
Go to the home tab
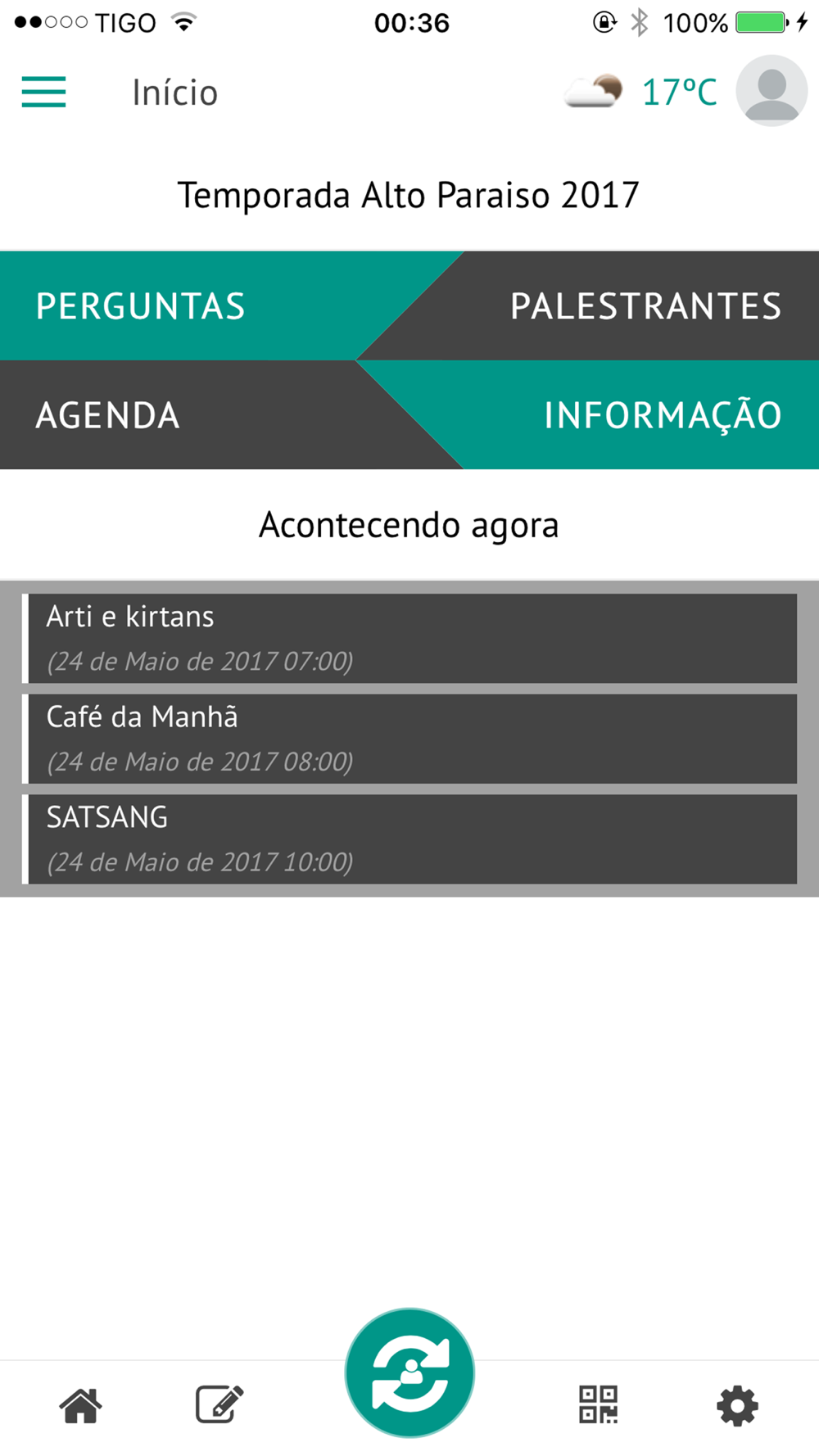coord(80,1405)
